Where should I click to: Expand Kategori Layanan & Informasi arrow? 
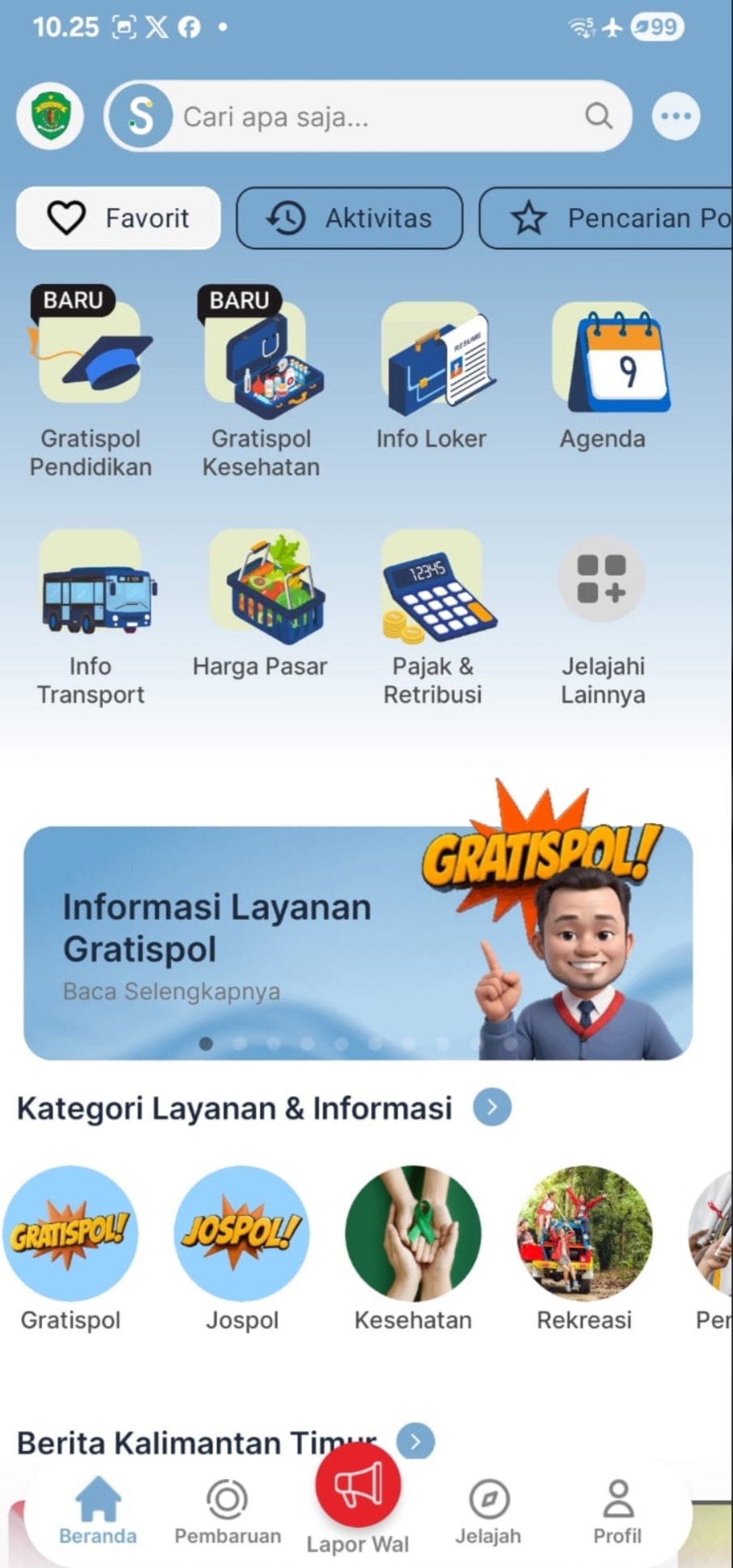click(x=492, y=1107)
